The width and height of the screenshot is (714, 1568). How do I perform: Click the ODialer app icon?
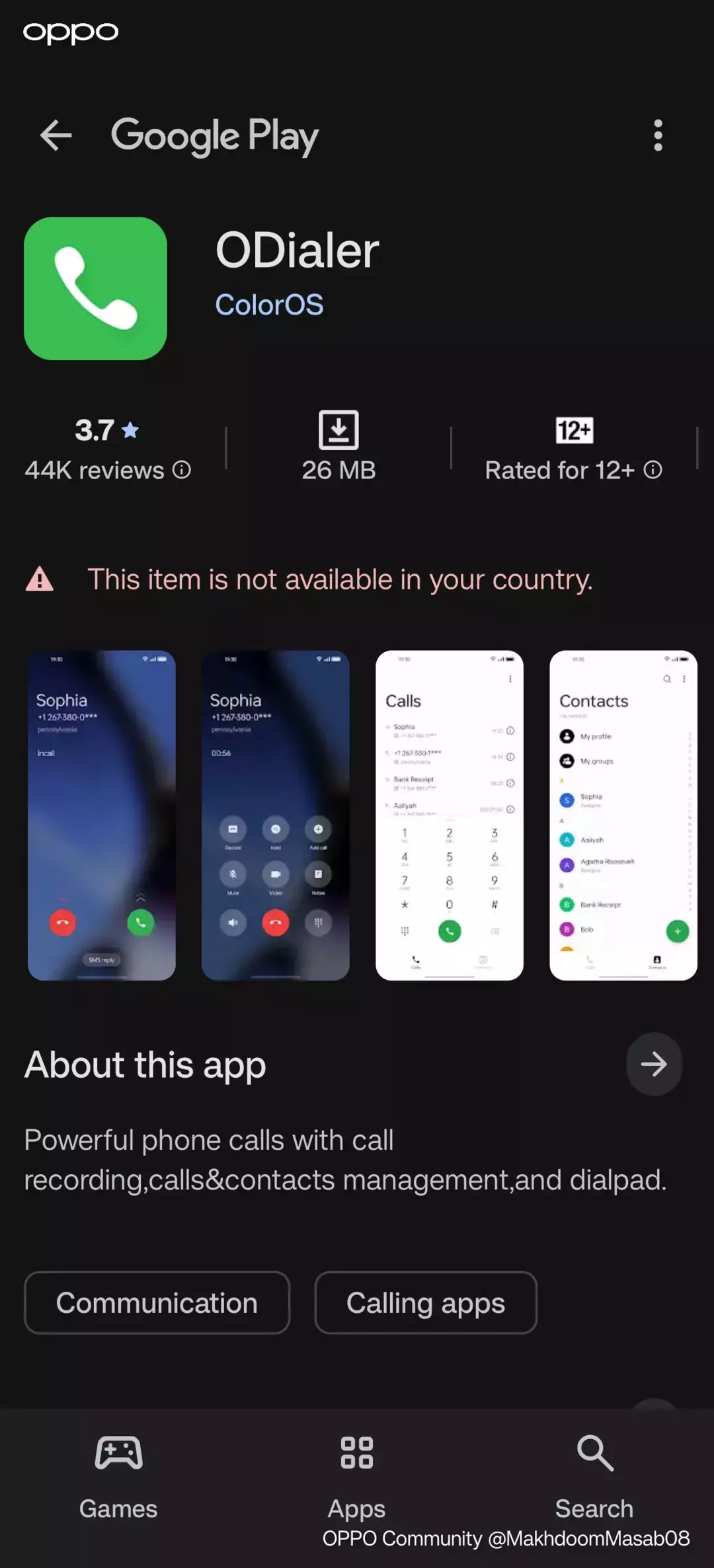95,288
